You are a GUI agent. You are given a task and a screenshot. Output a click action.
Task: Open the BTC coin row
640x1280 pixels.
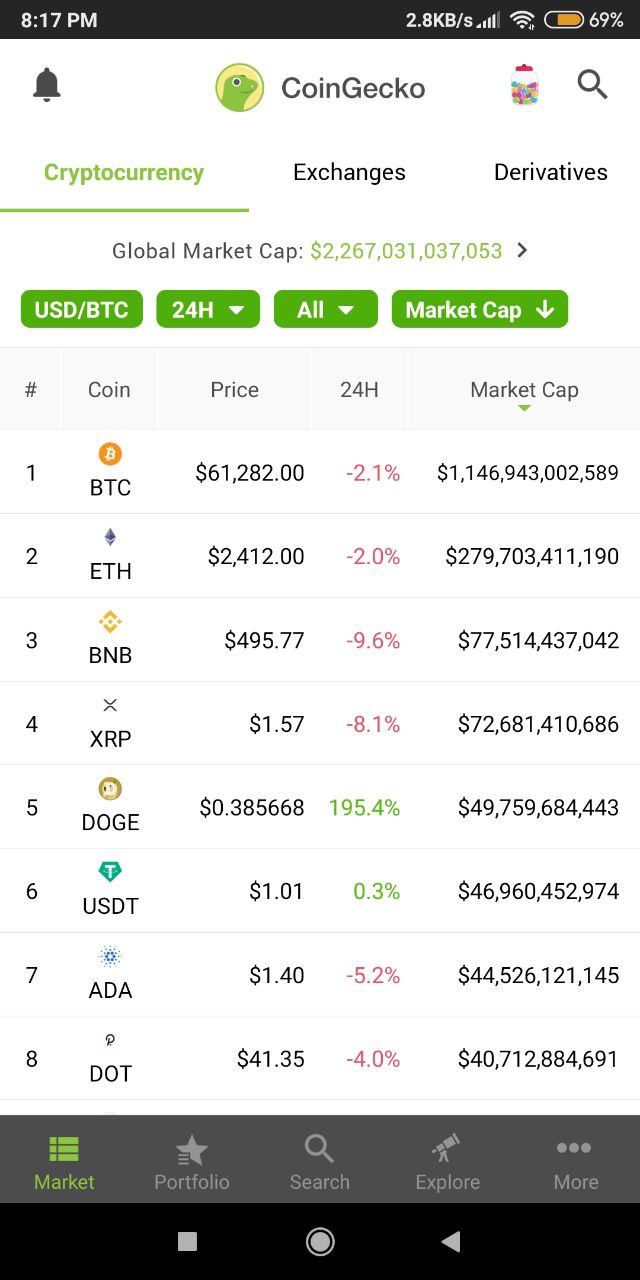click(x=320, y=472)
